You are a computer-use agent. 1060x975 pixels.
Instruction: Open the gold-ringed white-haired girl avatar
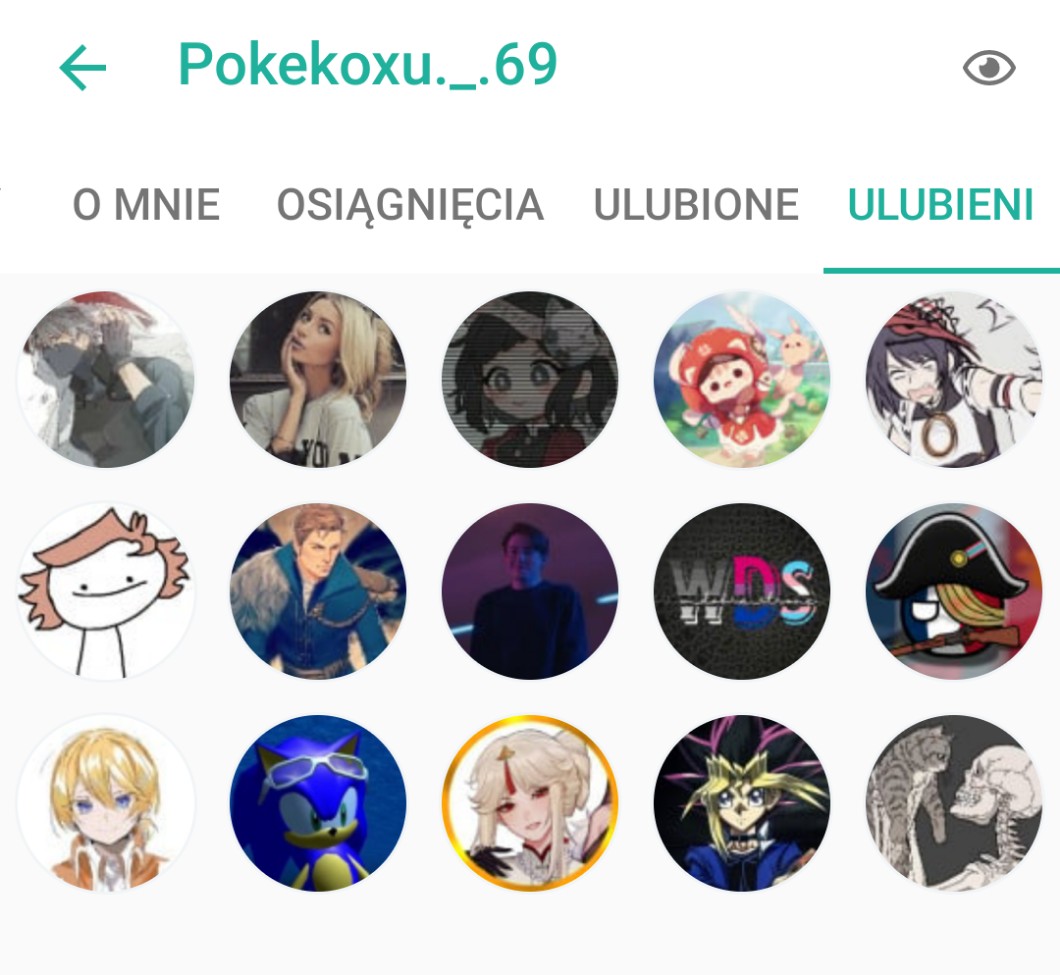(530, 803)
